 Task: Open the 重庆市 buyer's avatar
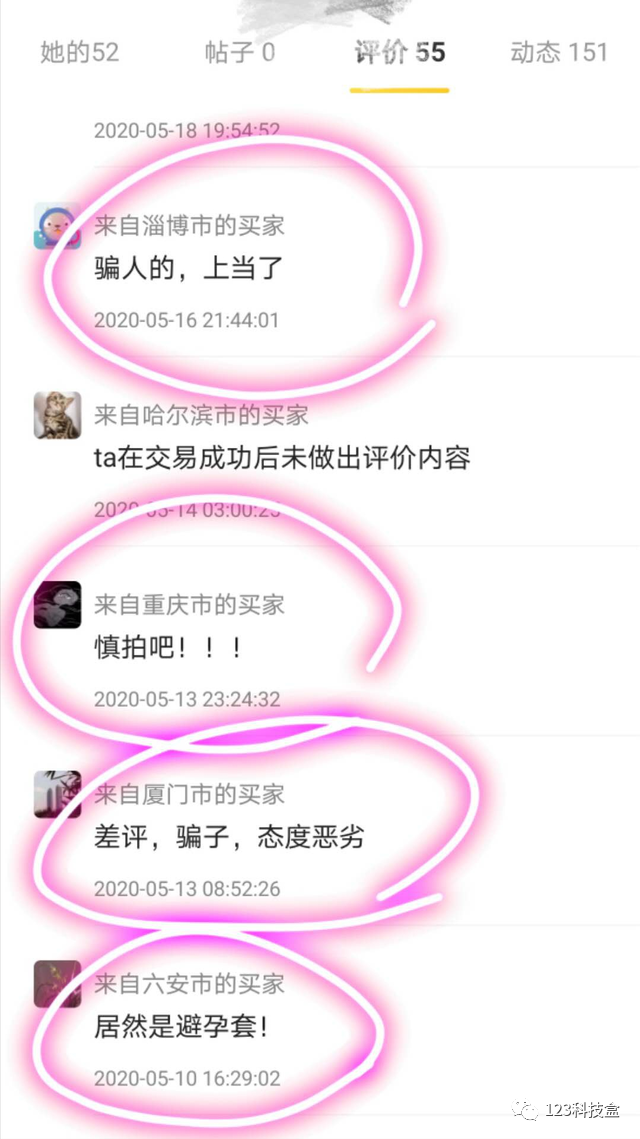click(57, 604)
